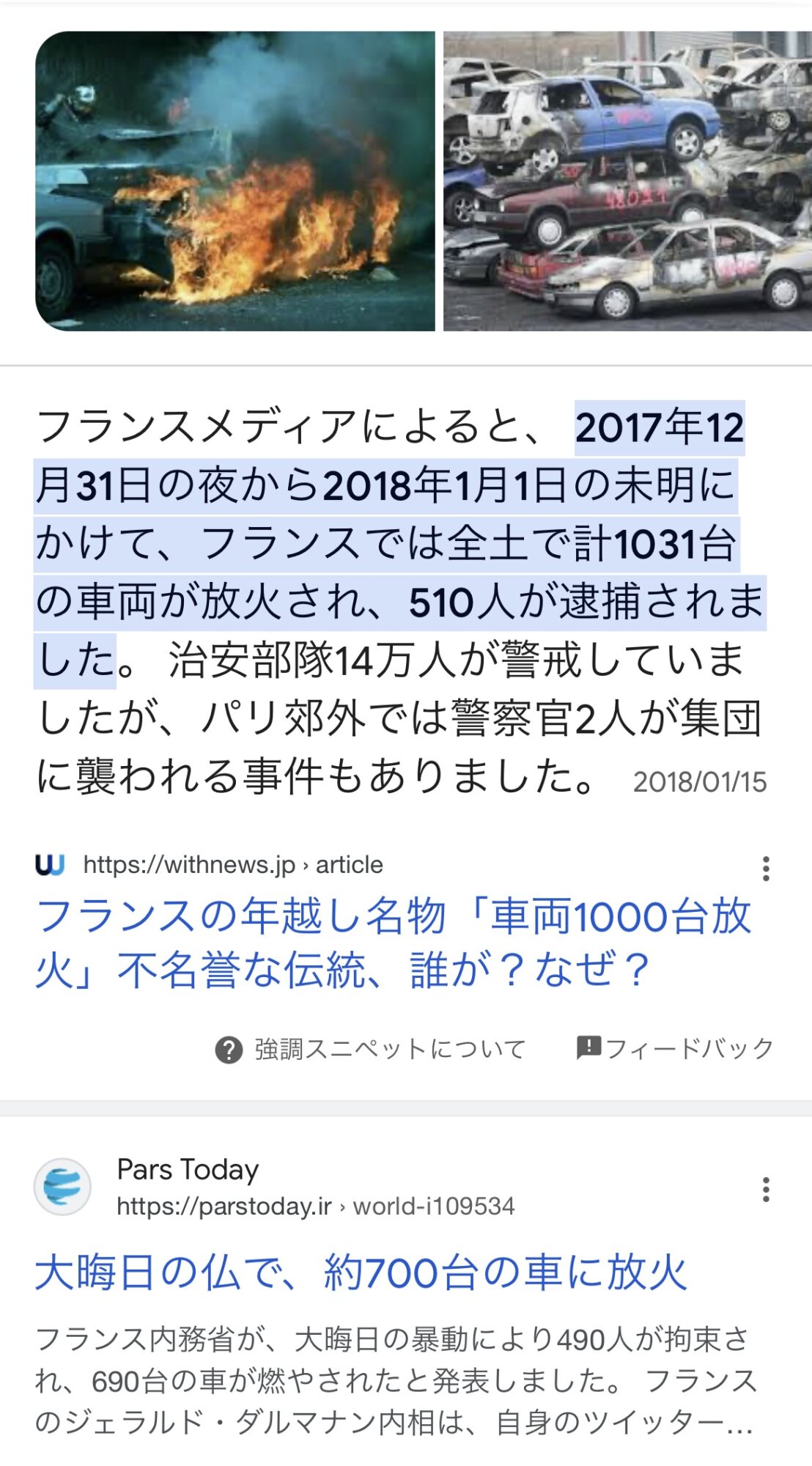812x1466 pixels.
Task: Send feedback via フィードバック
Action: click(x=675, y=1048)
